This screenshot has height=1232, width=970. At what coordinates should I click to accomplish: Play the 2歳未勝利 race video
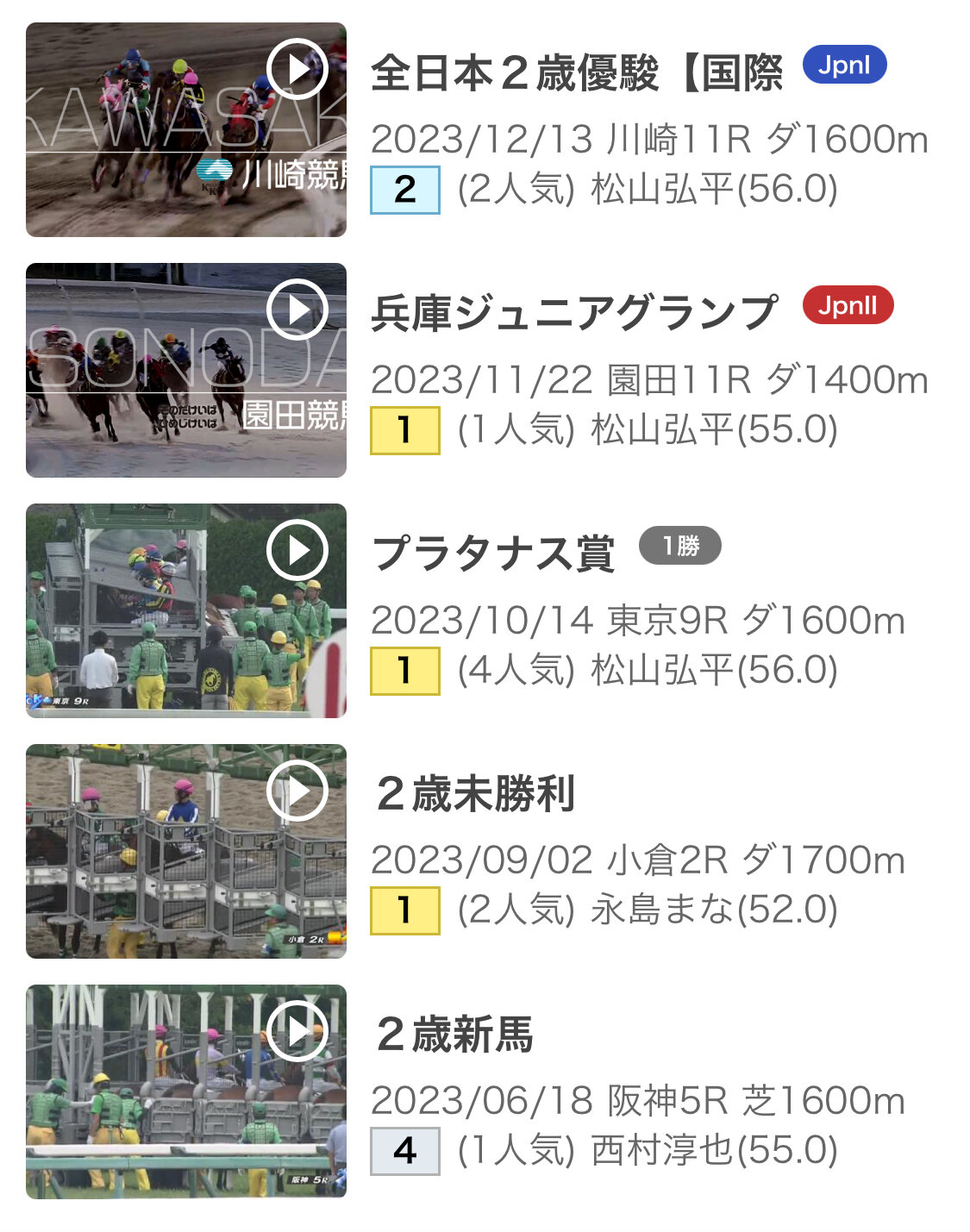pos(297,791)
